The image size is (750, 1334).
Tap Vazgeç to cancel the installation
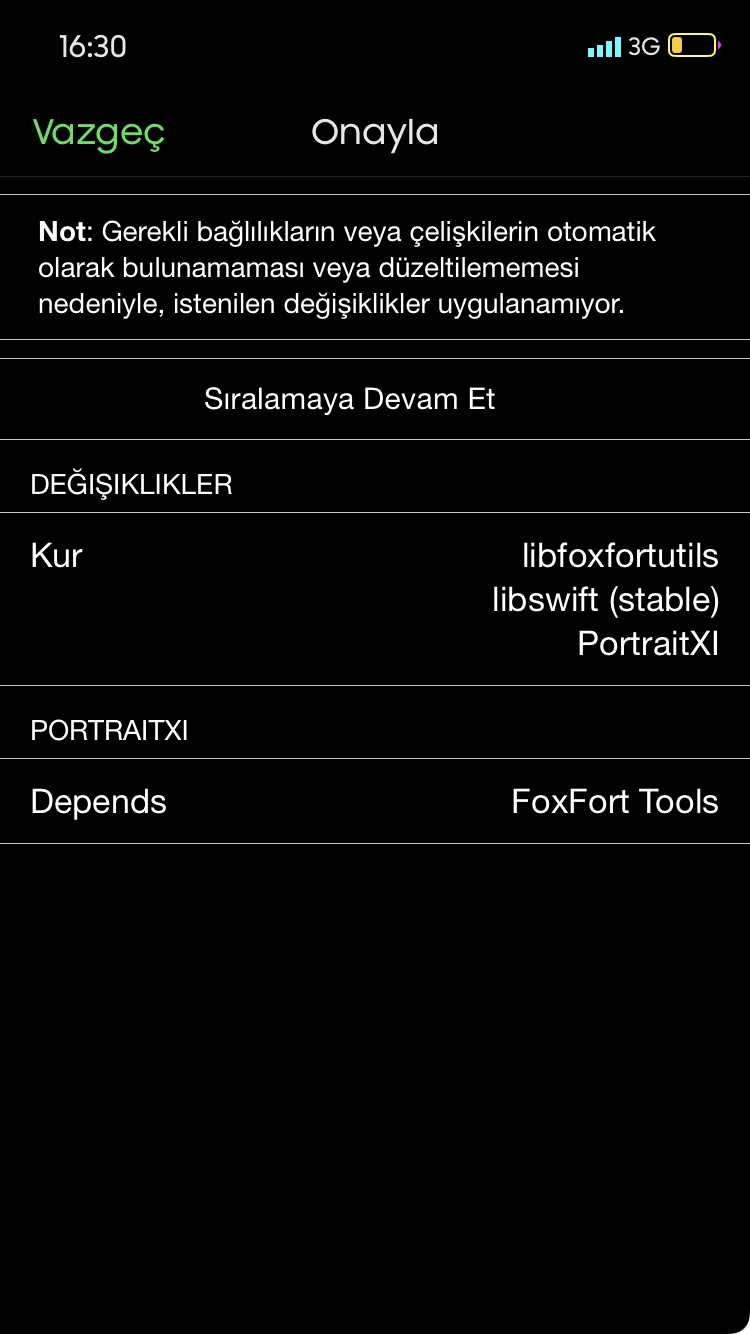(97, 132)
